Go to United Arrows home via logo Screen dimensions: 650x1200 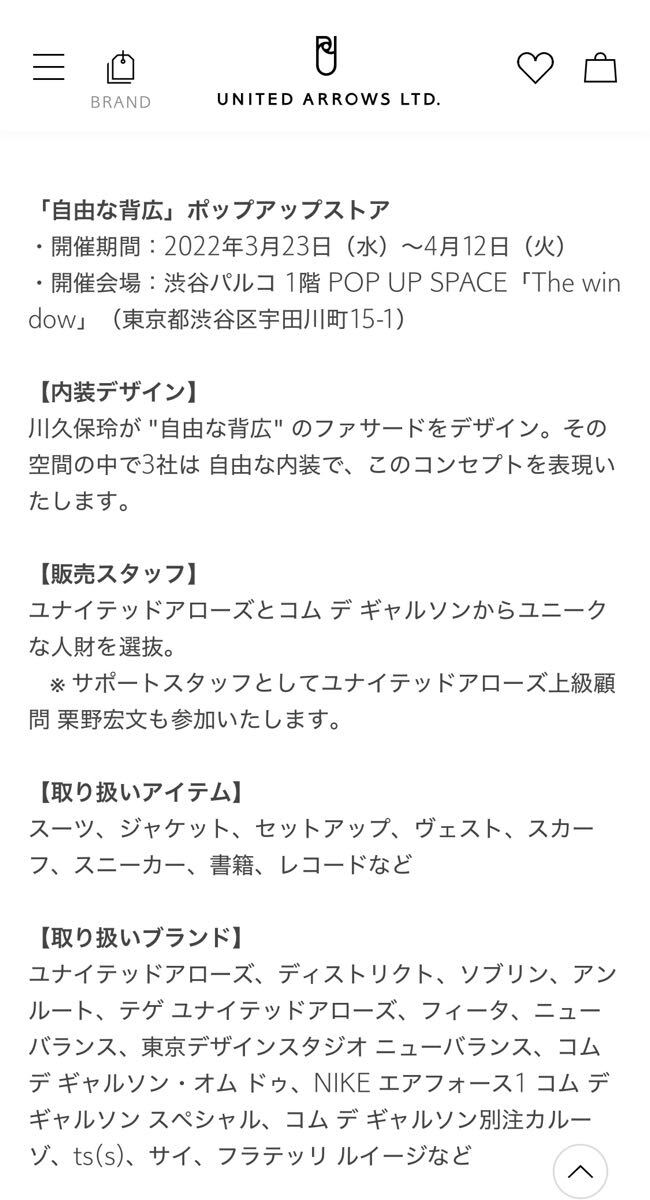point(328,70)
